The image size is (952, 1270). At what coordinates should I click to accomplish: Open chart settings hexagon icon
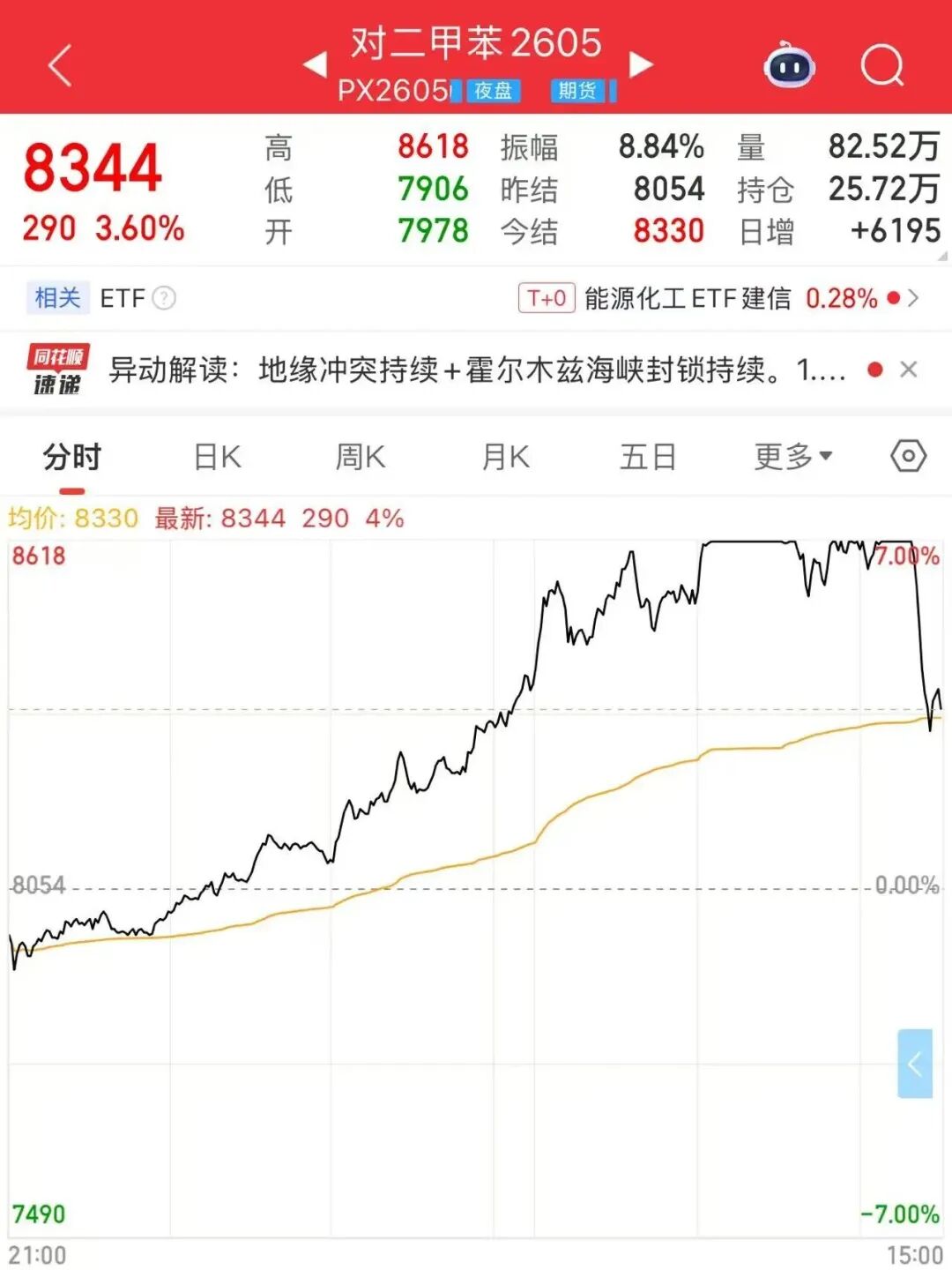[908, 456]
